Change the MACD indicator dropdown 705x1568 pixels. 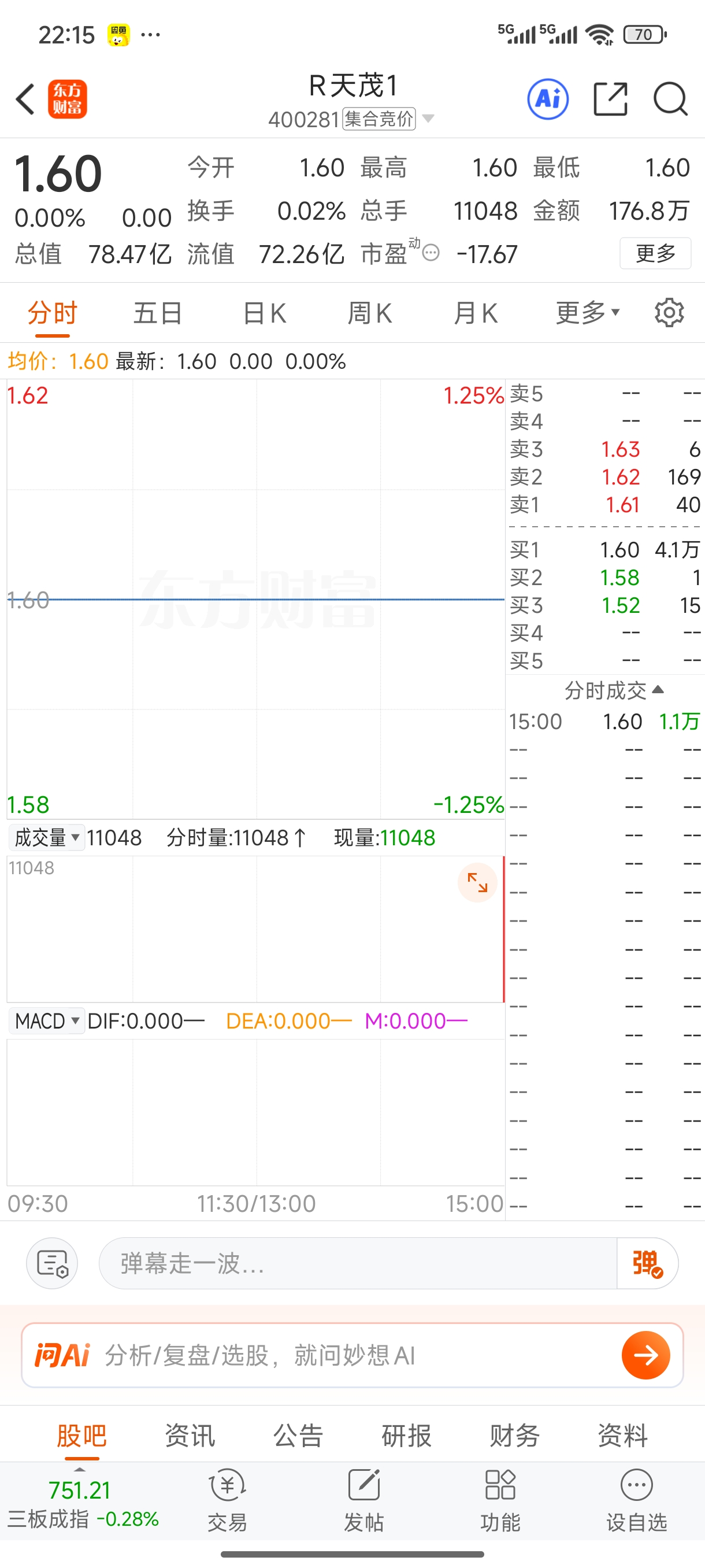coord(47,1021)
